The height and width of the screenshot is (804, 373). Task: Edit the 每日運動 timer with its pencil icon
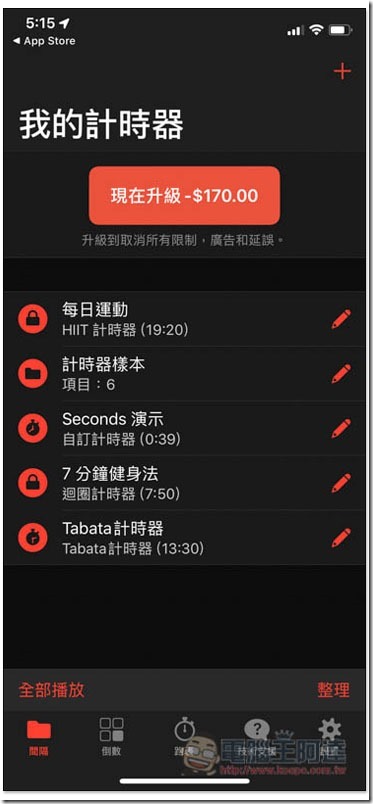click(x=341, y=319)
